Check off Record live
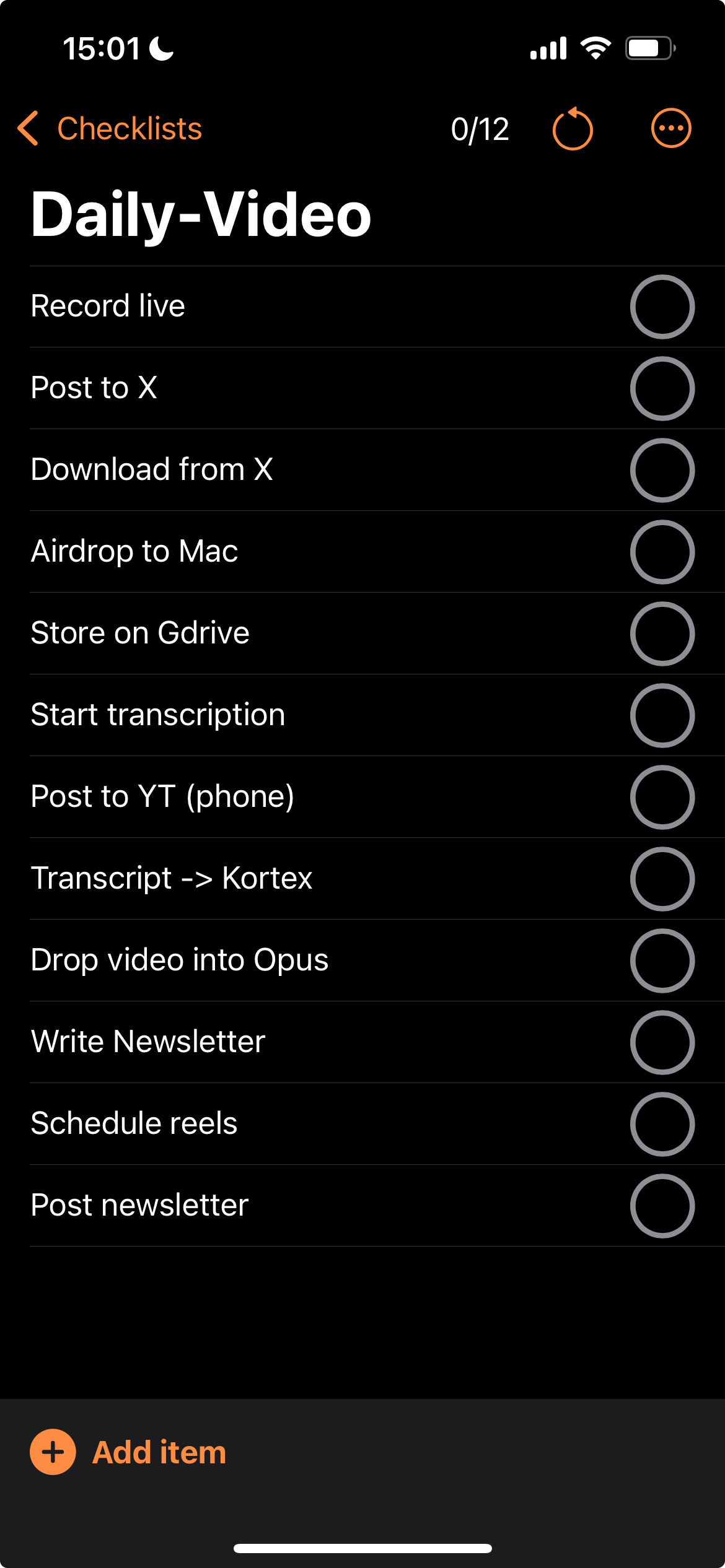Screen dimensions: 725x1568 662,307
